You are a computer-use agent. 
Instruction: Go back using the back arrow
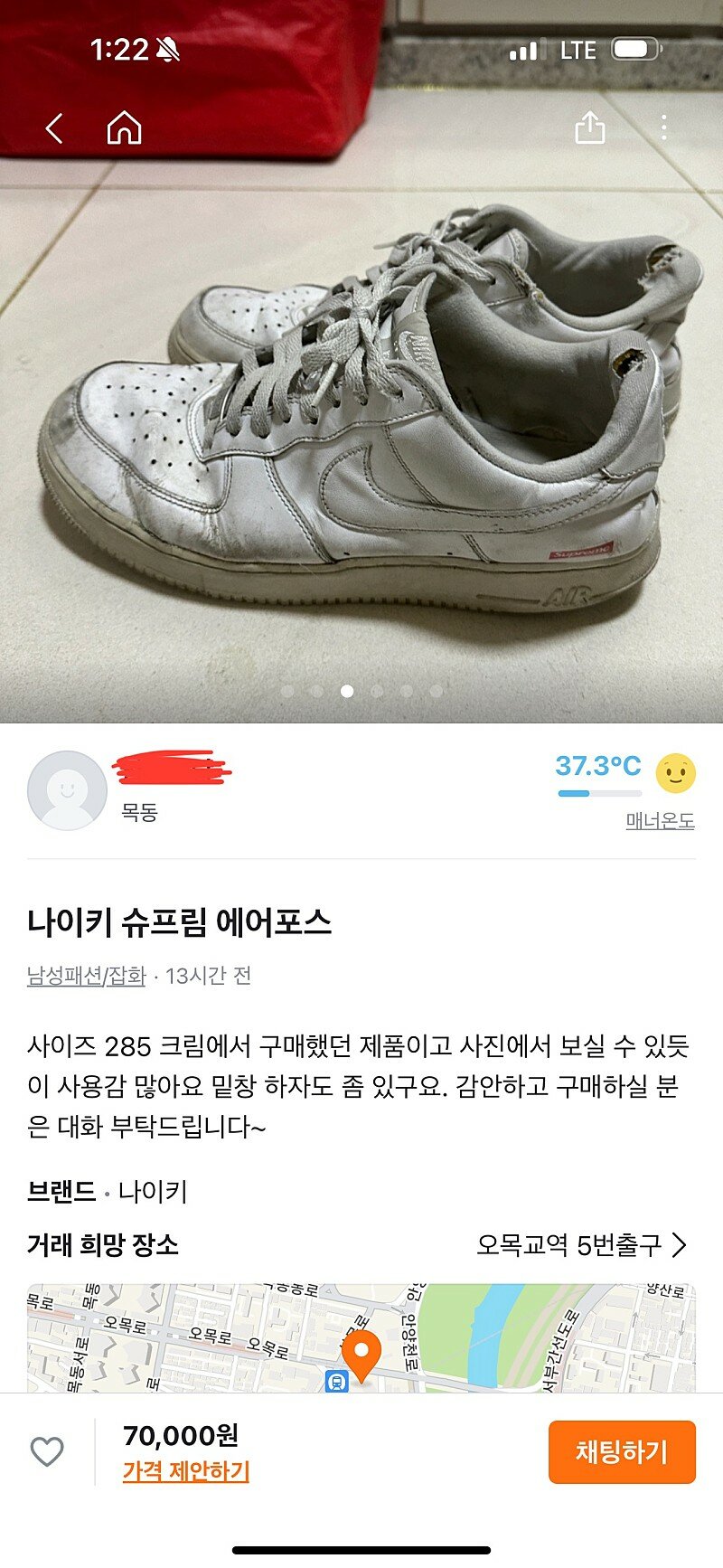point(54,128)
